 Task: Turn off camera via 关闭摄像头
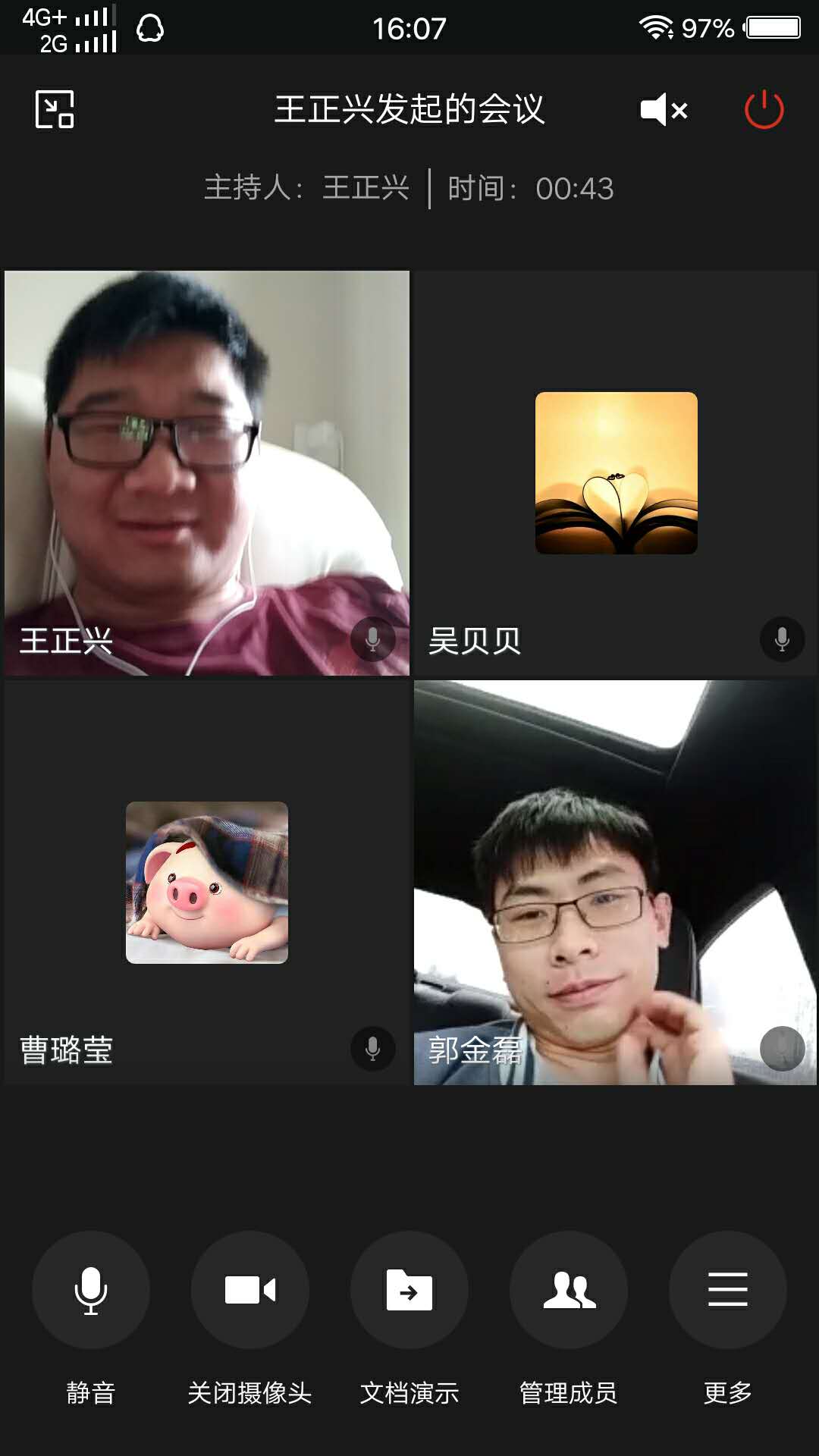pos(250,1290)
